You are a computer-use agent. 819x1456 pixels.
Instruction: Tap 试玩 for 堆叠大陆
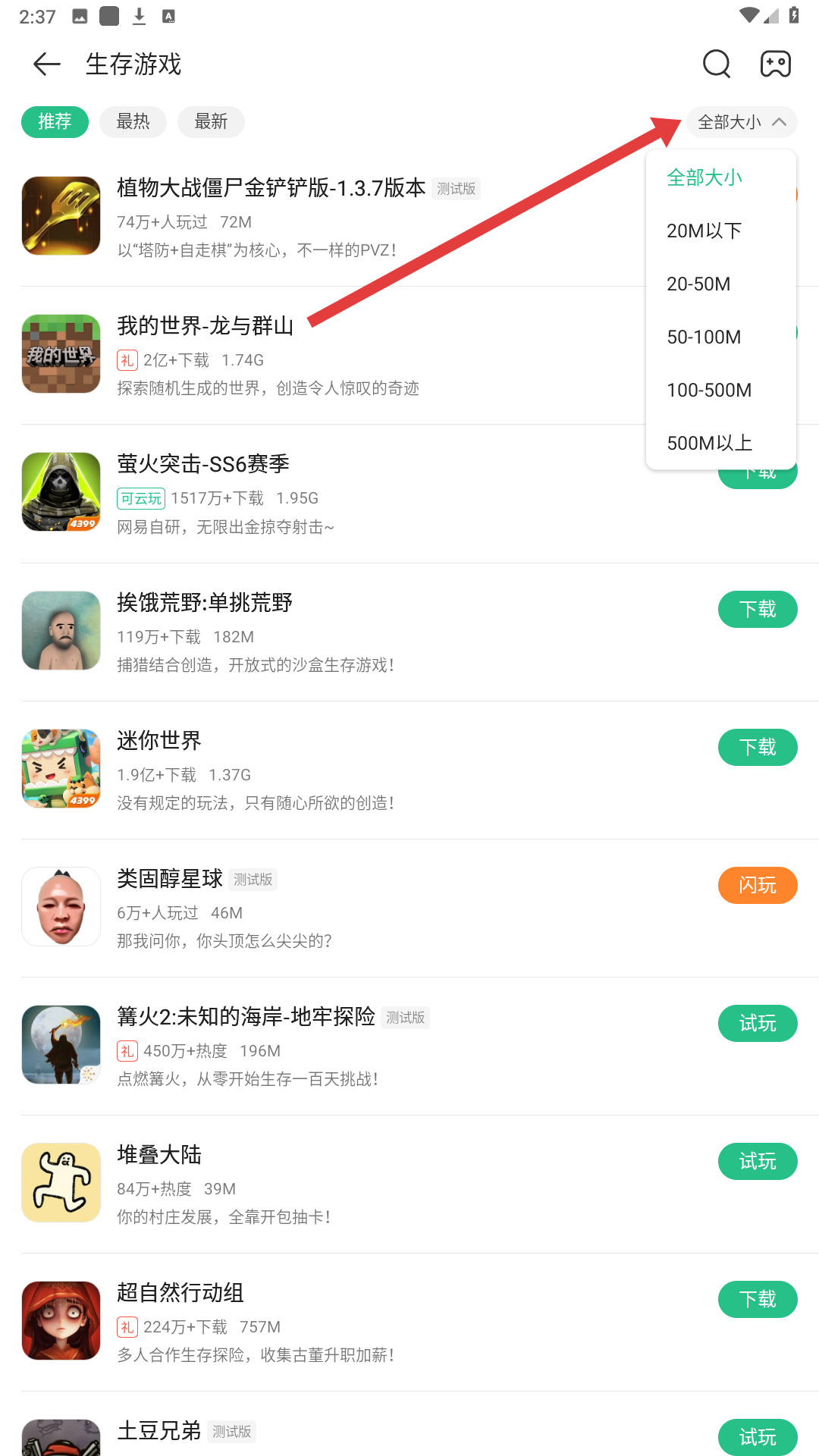757,1161
